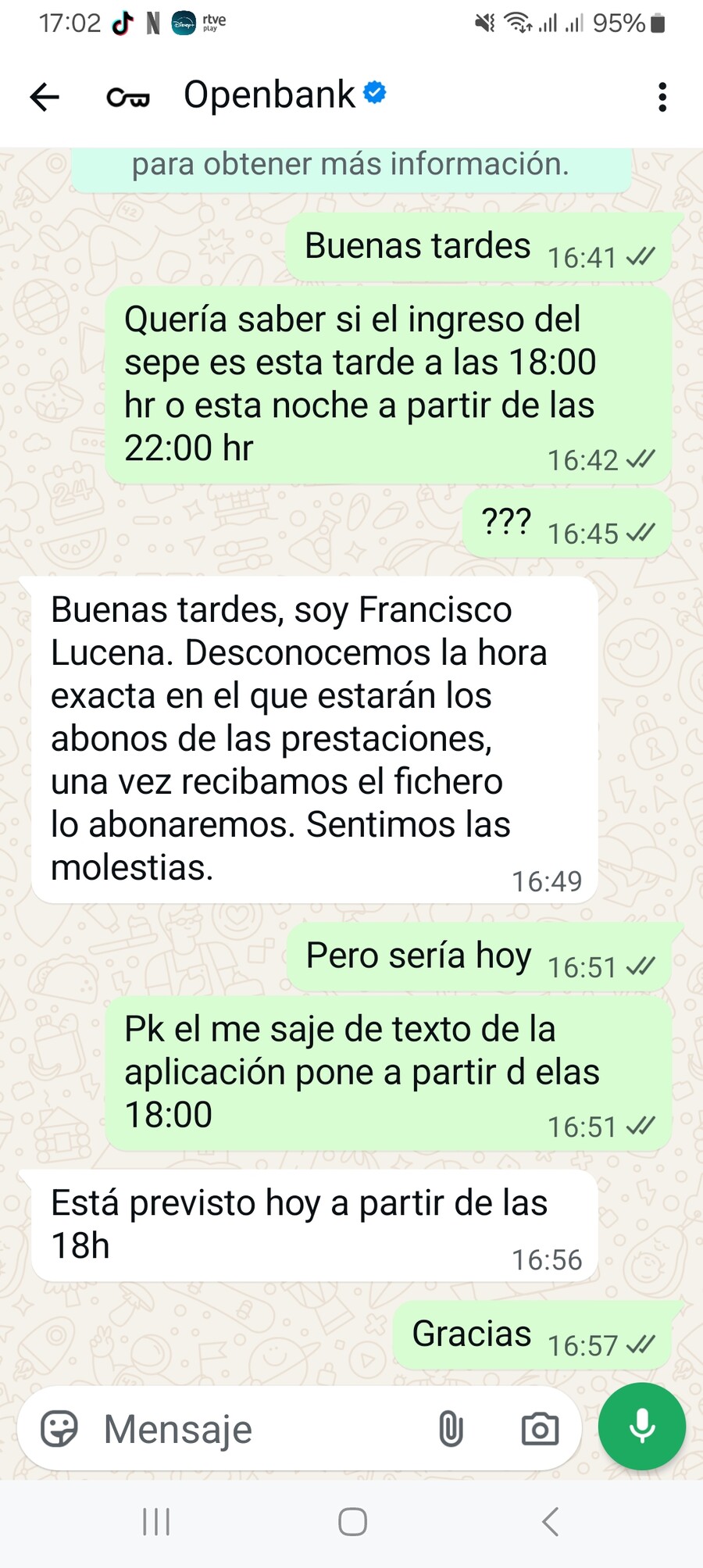This screenshot has height=1568, width=703.
Task: Attach a file with the paperclip
Action: point(451,1430)
